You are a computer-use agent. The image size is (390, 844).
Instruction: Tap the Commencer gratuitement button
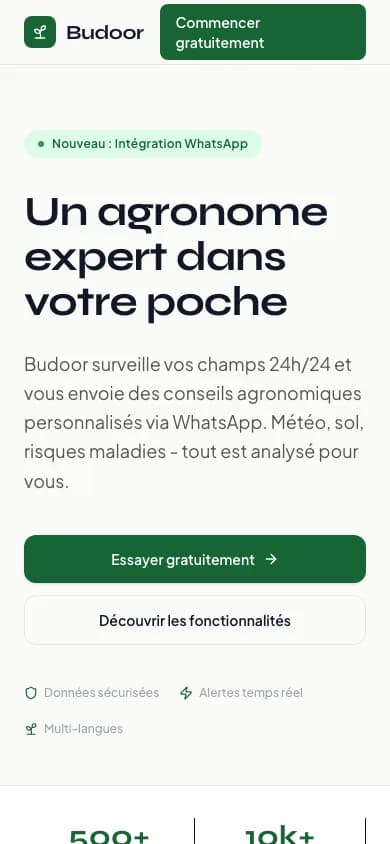263,32
